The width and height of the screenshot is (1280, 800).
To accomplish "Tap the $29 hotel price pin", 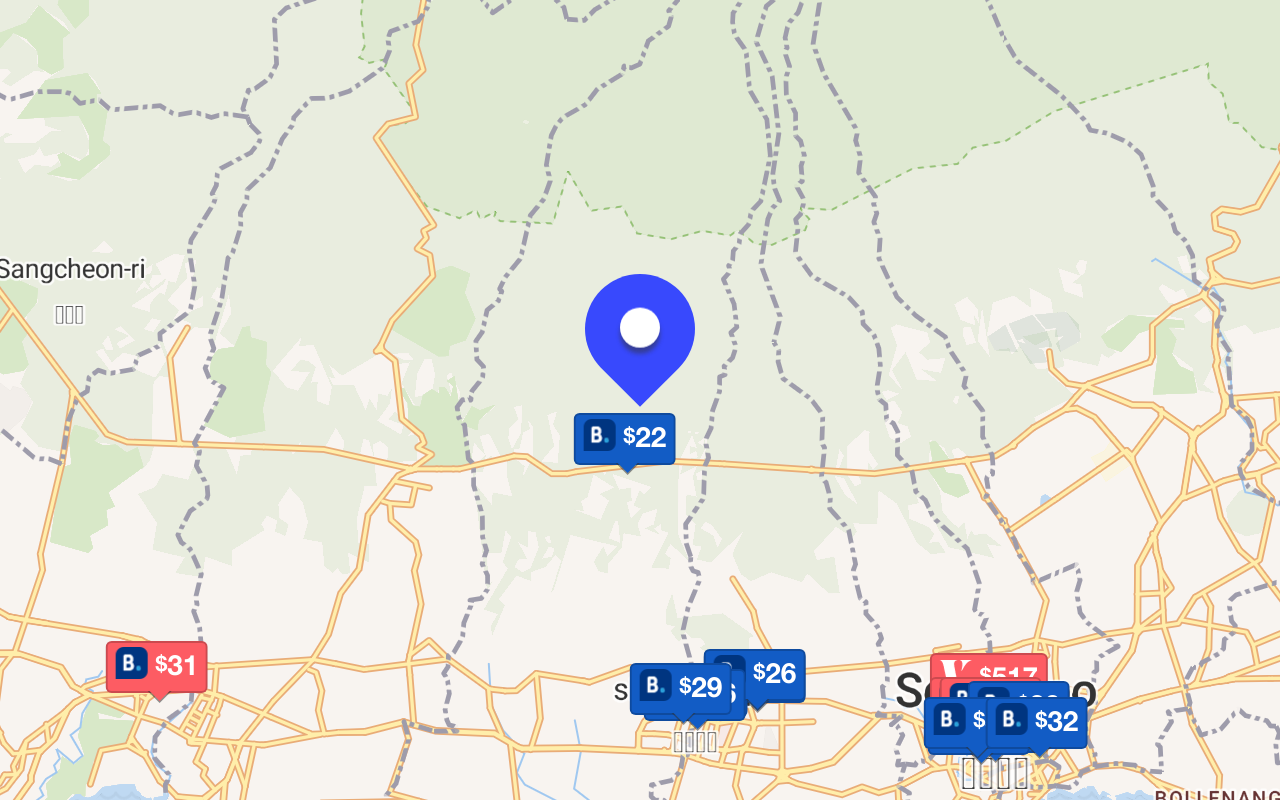I will pyautogui.click(x=680, y=688).
